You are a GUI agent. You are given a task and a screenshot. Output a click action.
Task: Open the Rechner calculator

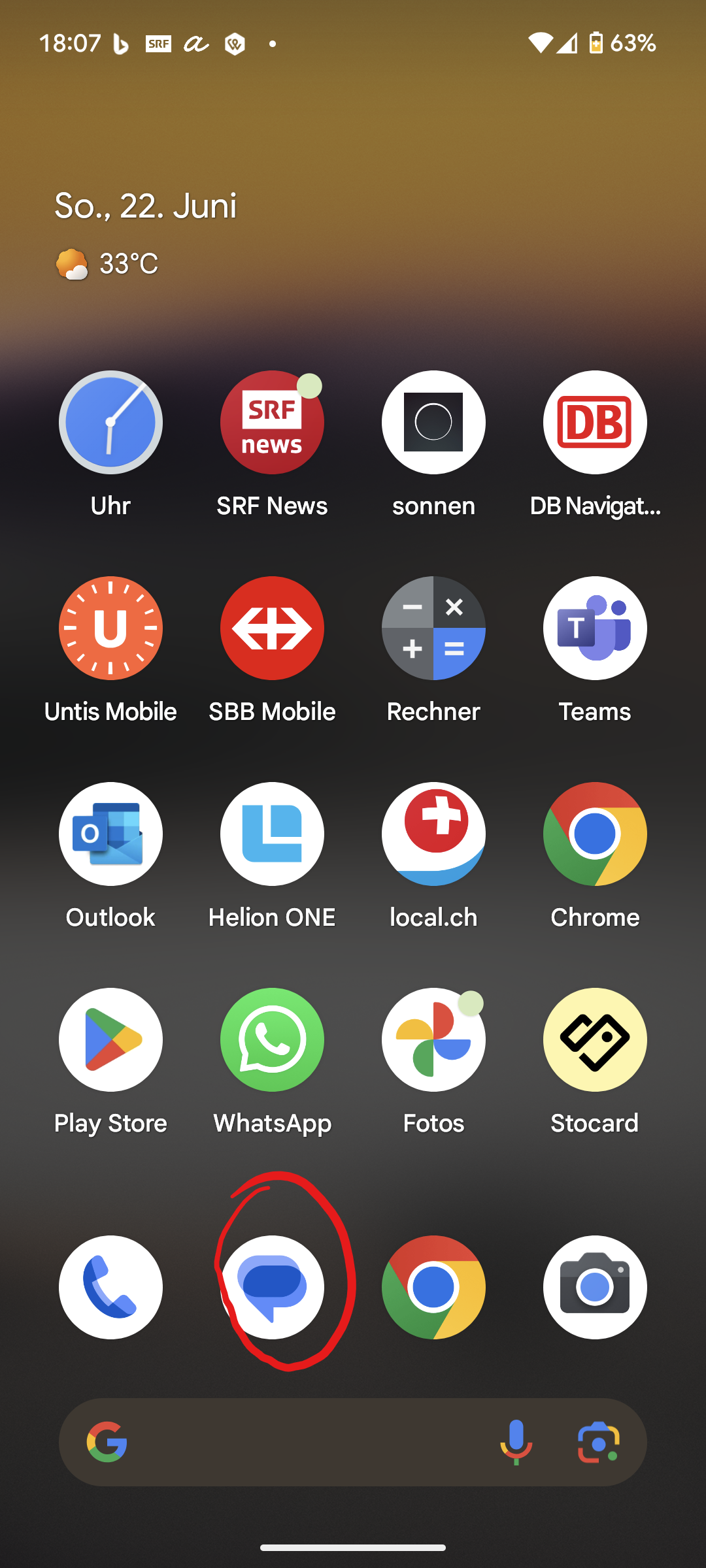tap(433, 629)
